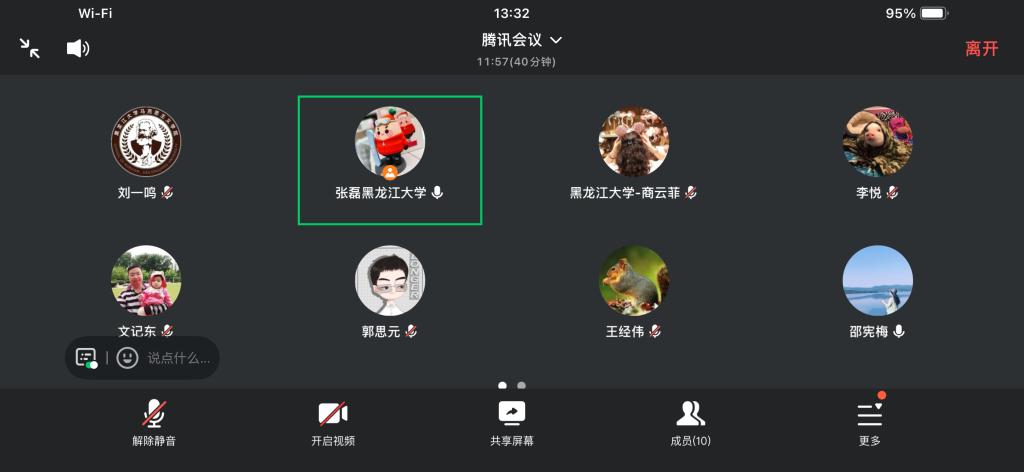
Task: Select participant 刘一鸣's tile
Action: click(146, 153)
